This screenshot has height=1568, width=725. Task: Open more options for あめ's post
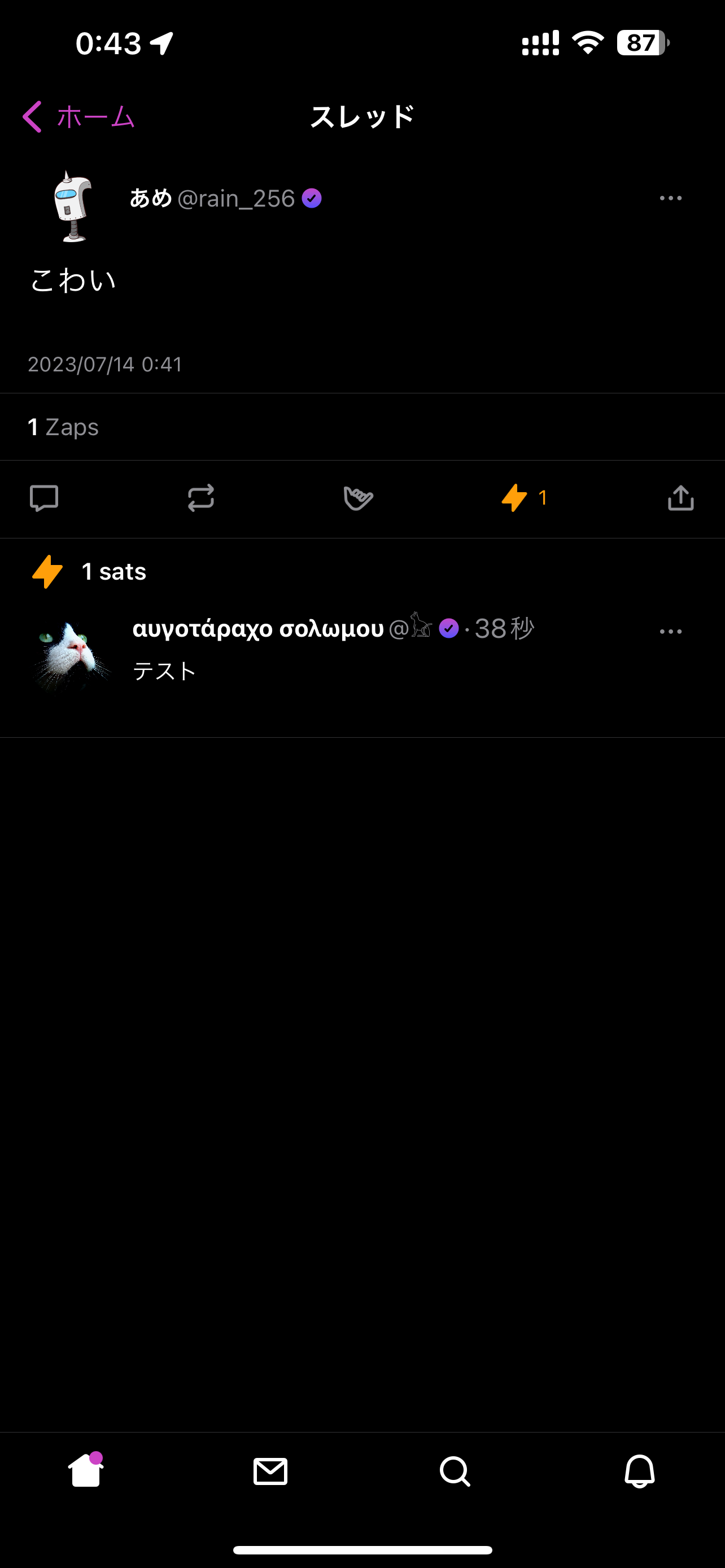670,199
